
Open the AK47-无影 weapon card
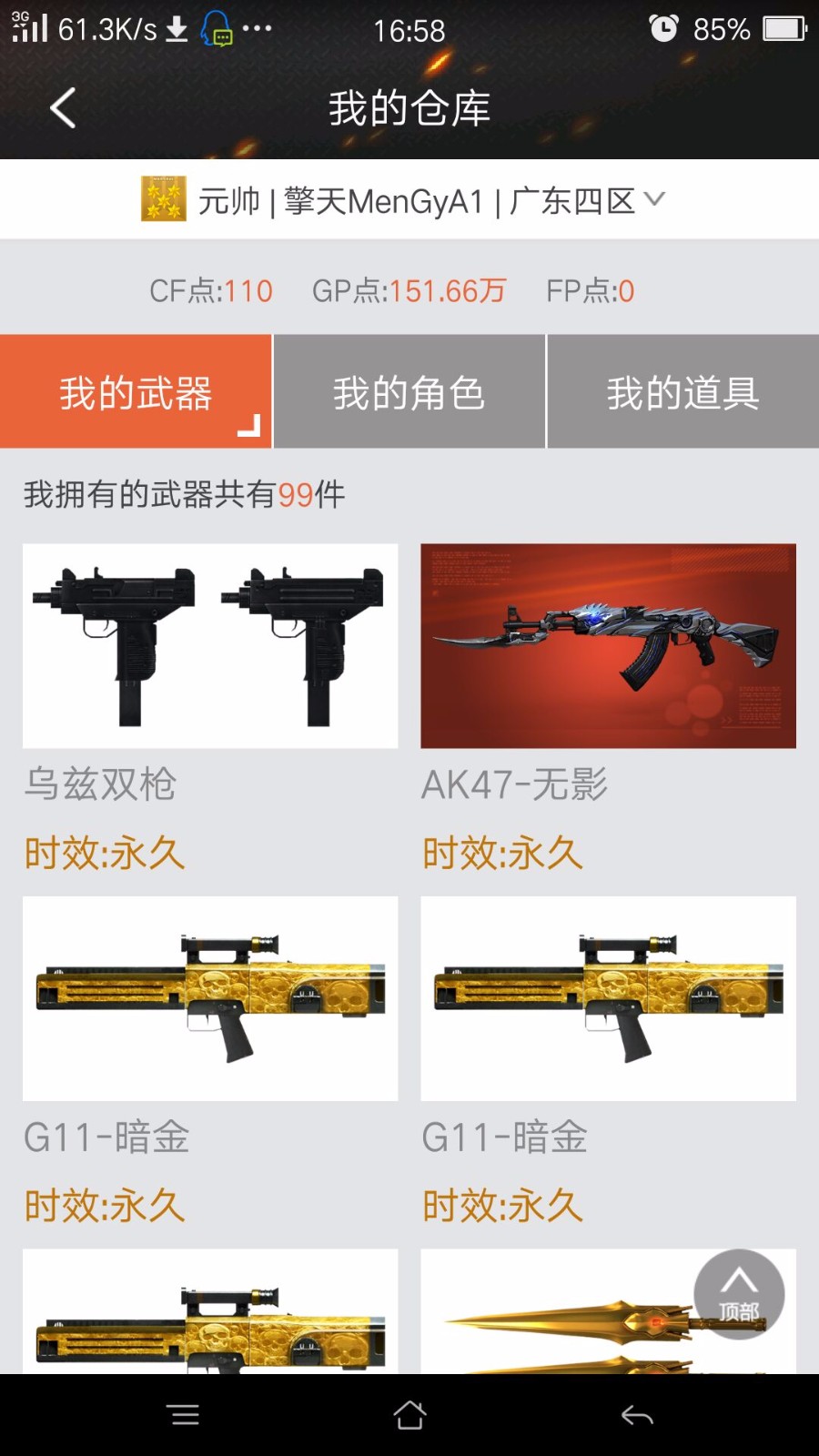tap(608, 646)
